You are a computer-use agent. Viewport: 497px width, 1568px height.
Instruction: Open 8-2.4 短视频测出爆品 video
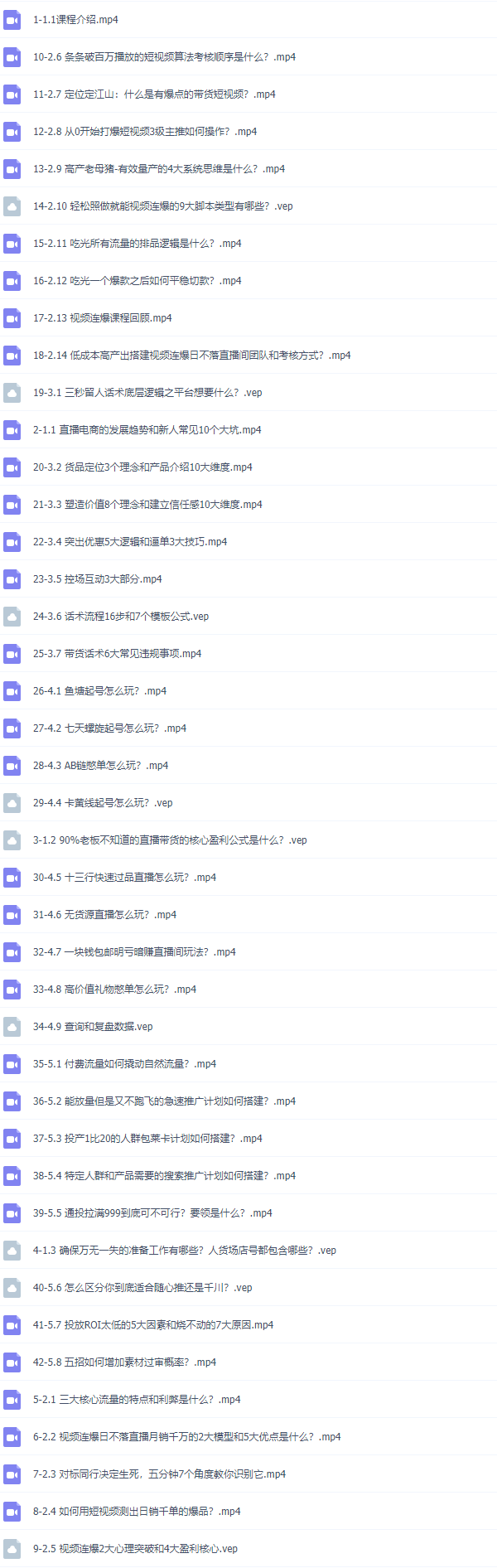coord(137,1512)
